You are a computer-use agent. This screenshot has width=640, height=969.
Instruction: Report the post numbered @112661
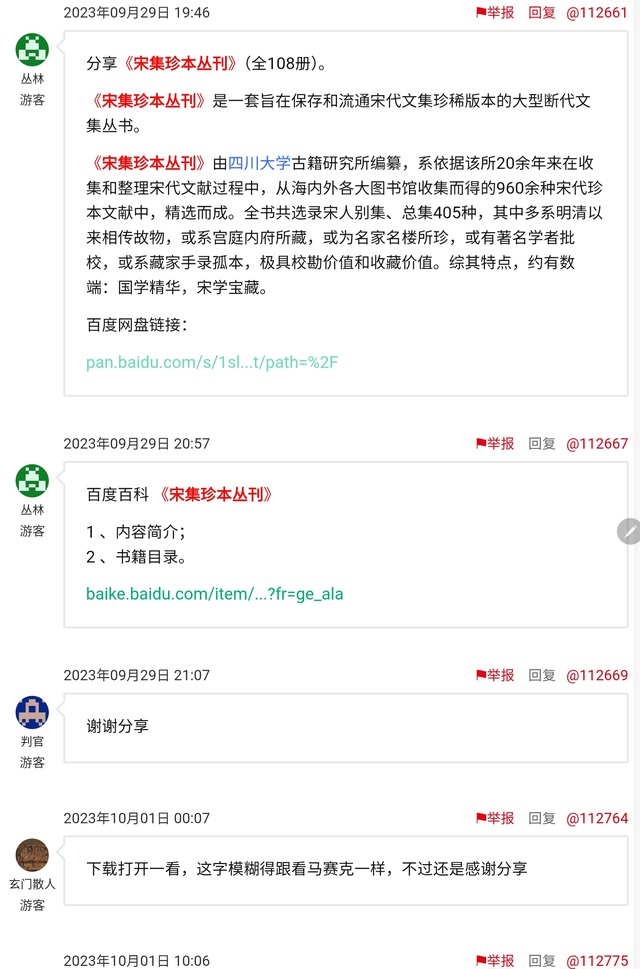495,12
